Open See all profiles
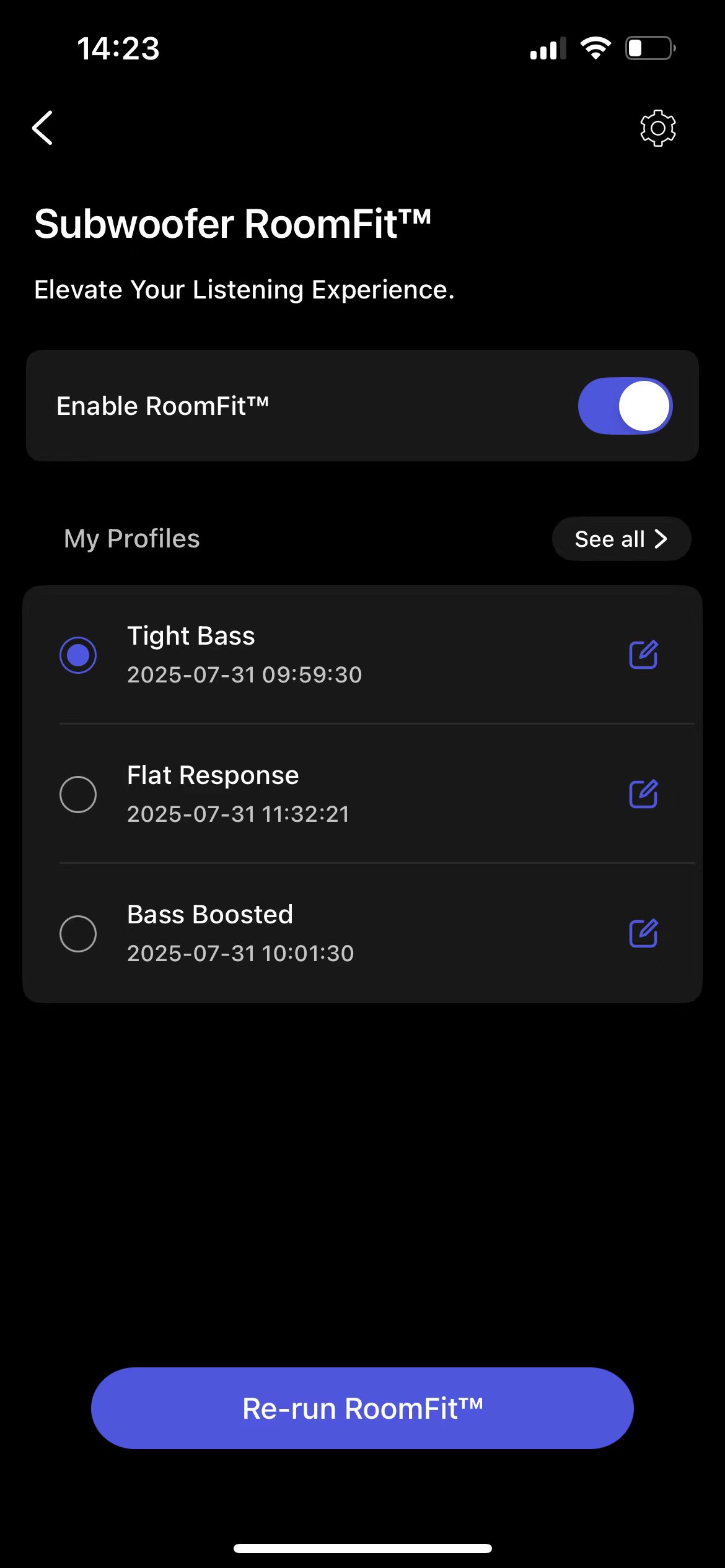Viewport: 725px width, 1568px height. click(x=621, y=539)
